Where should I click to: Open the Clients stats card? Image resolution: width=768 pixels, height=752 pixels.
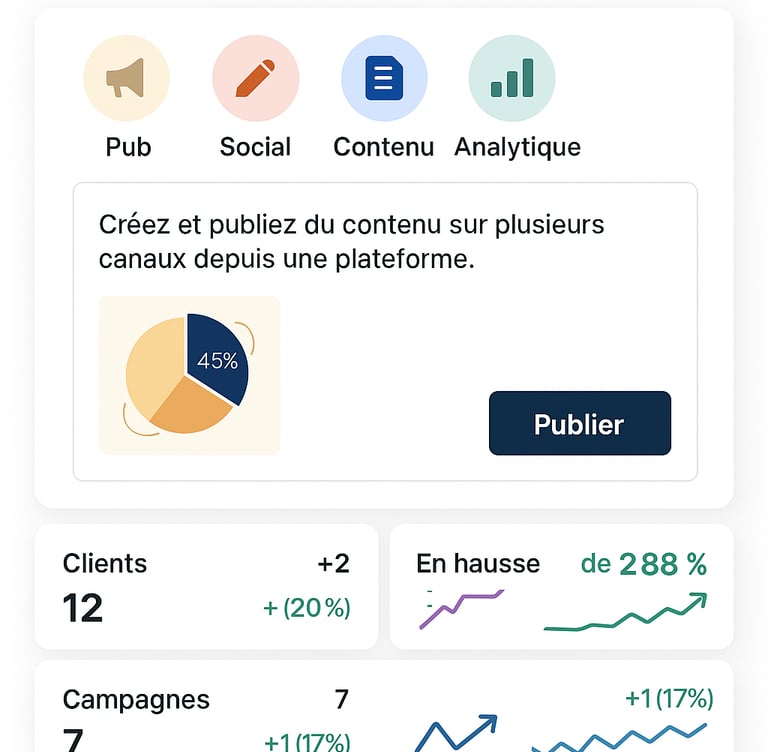[x=206, y=586]
